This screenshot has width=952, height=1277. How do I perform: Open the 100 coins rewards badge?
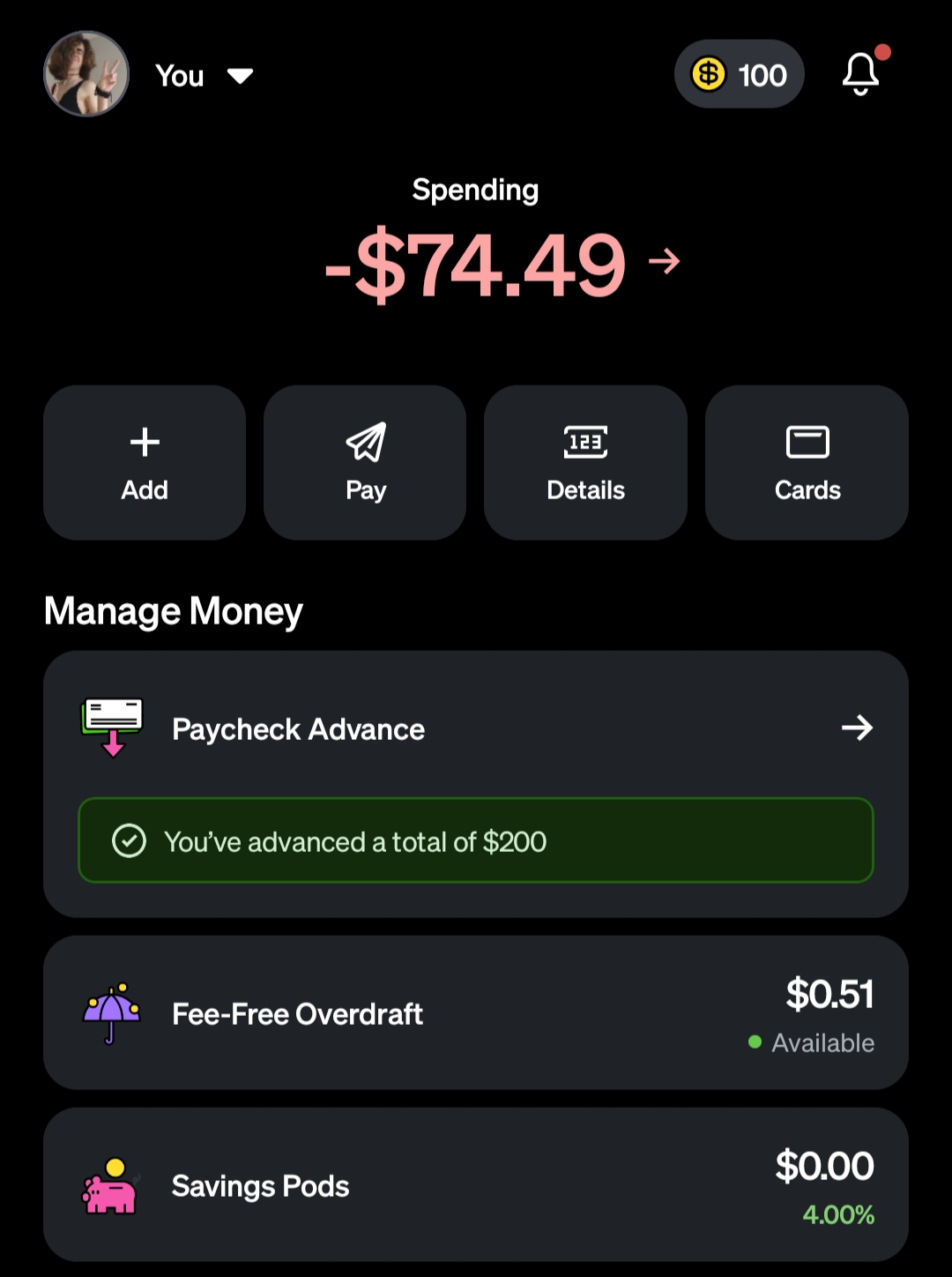tap(739, 75)
